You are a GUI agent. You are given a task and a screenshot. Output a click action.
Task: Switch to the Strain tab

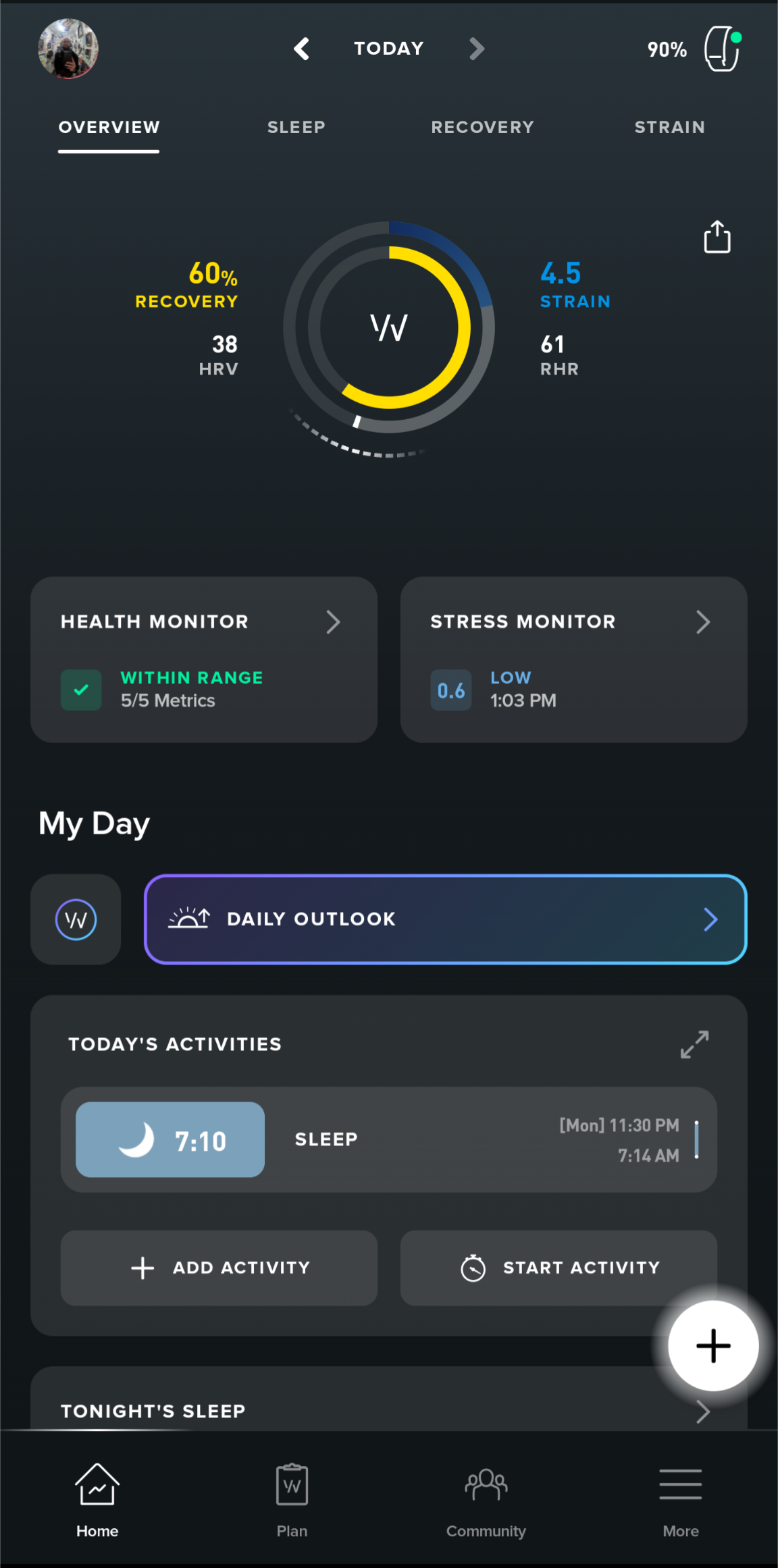(x=670, y=127)
